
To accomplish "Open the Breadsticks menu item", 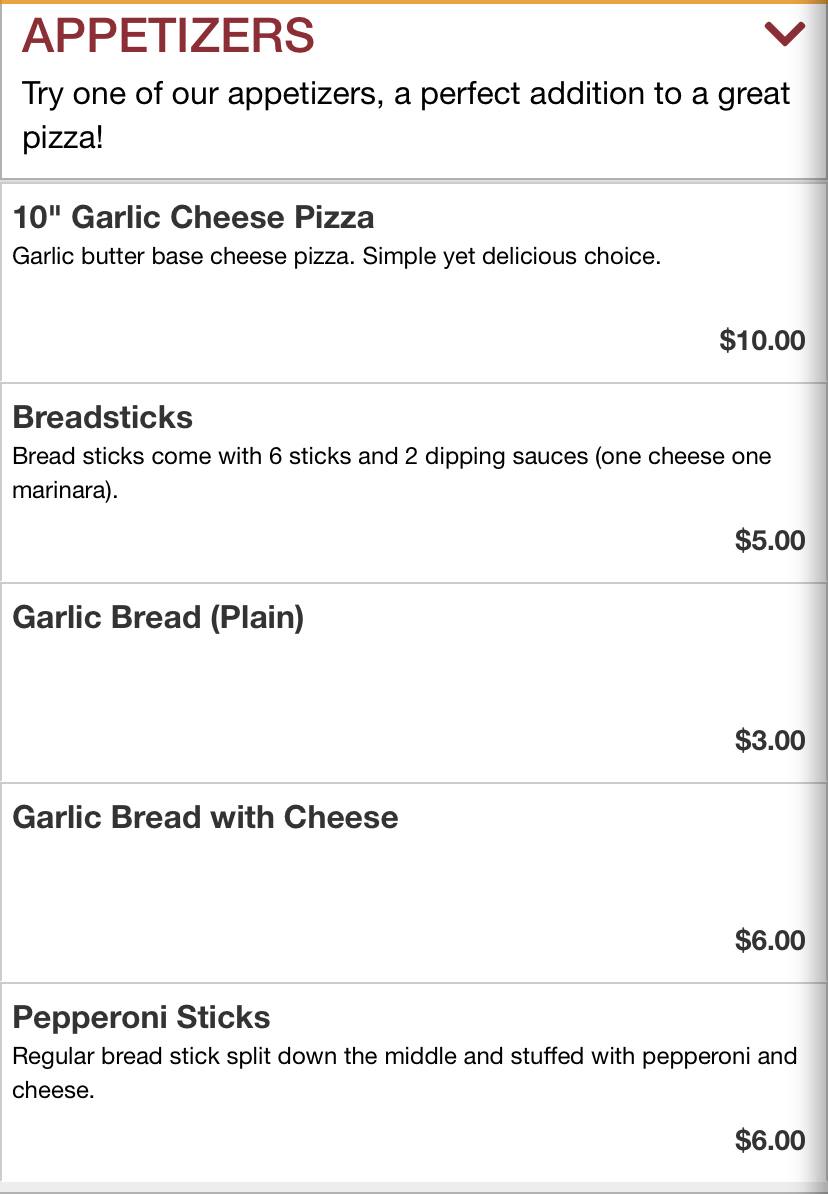I will tap(103, 417).
